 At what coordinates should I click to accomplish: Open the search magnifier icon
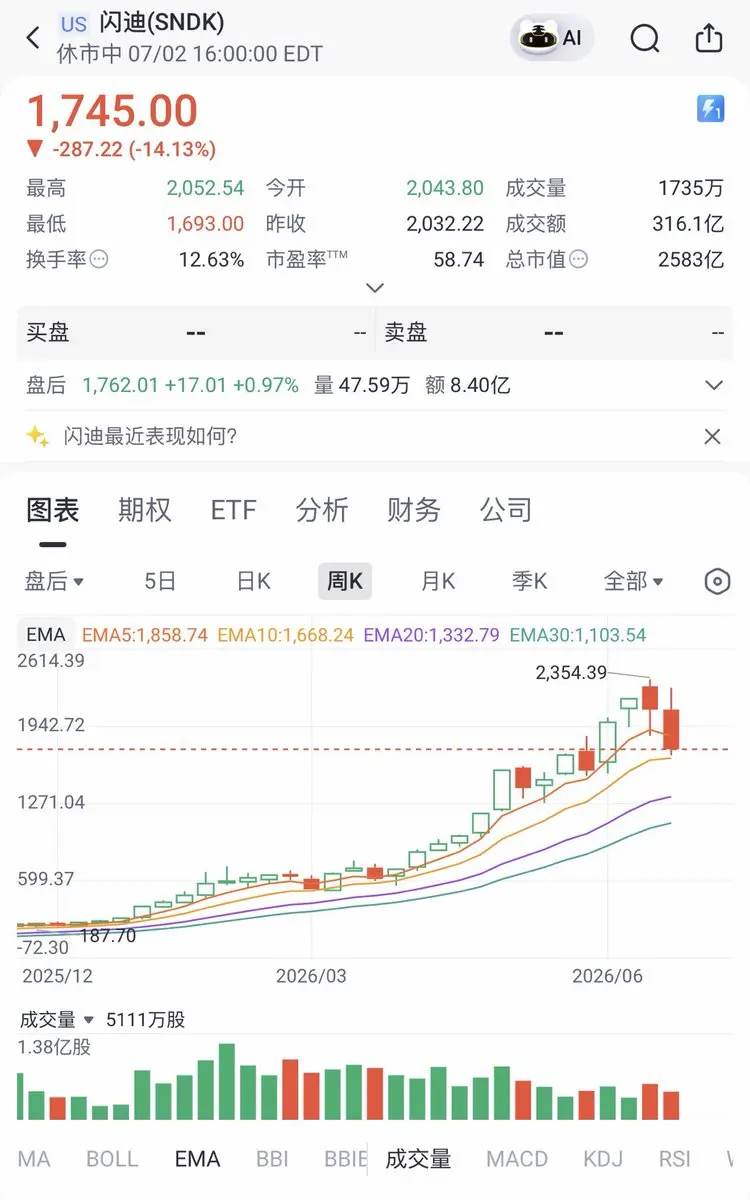(645, 38)
